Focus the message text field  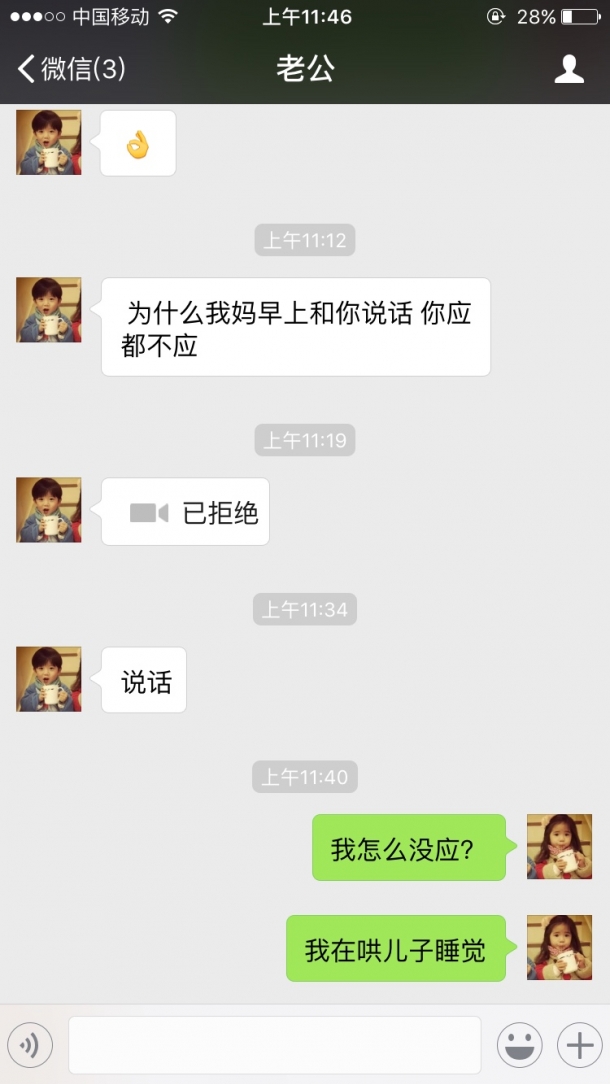coord(274,1046)
